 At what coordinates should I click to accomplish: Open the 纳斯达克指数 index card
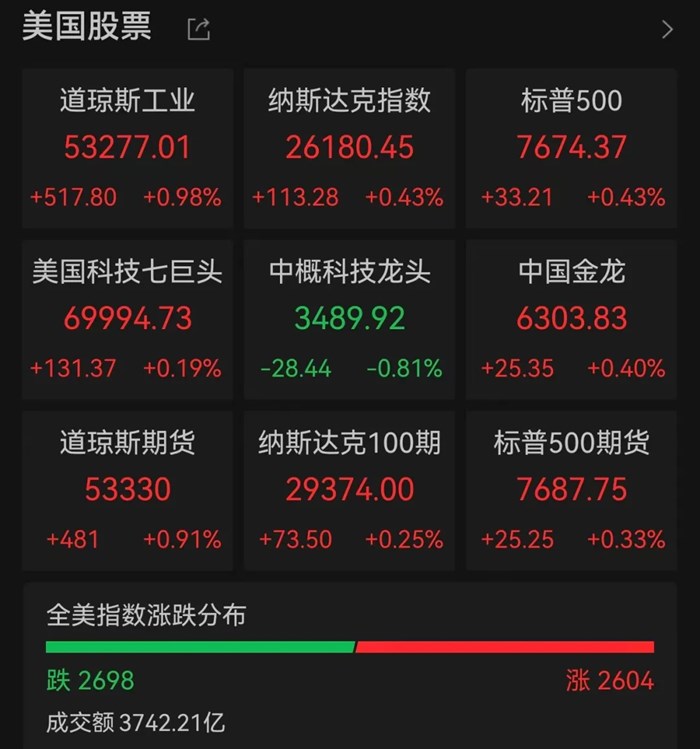(349, 148)
